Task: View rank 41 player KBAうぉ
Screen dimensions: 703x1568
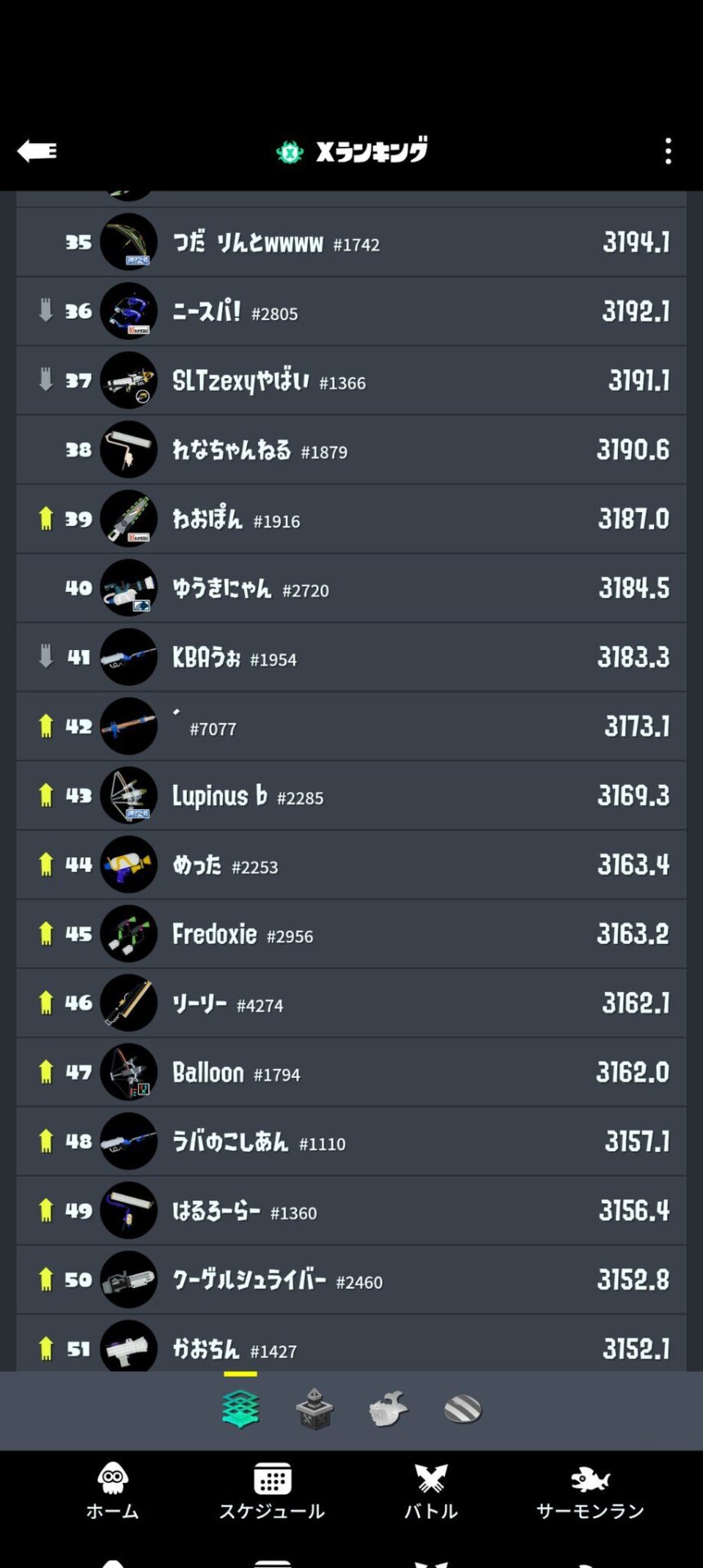Action: (351, 657)
